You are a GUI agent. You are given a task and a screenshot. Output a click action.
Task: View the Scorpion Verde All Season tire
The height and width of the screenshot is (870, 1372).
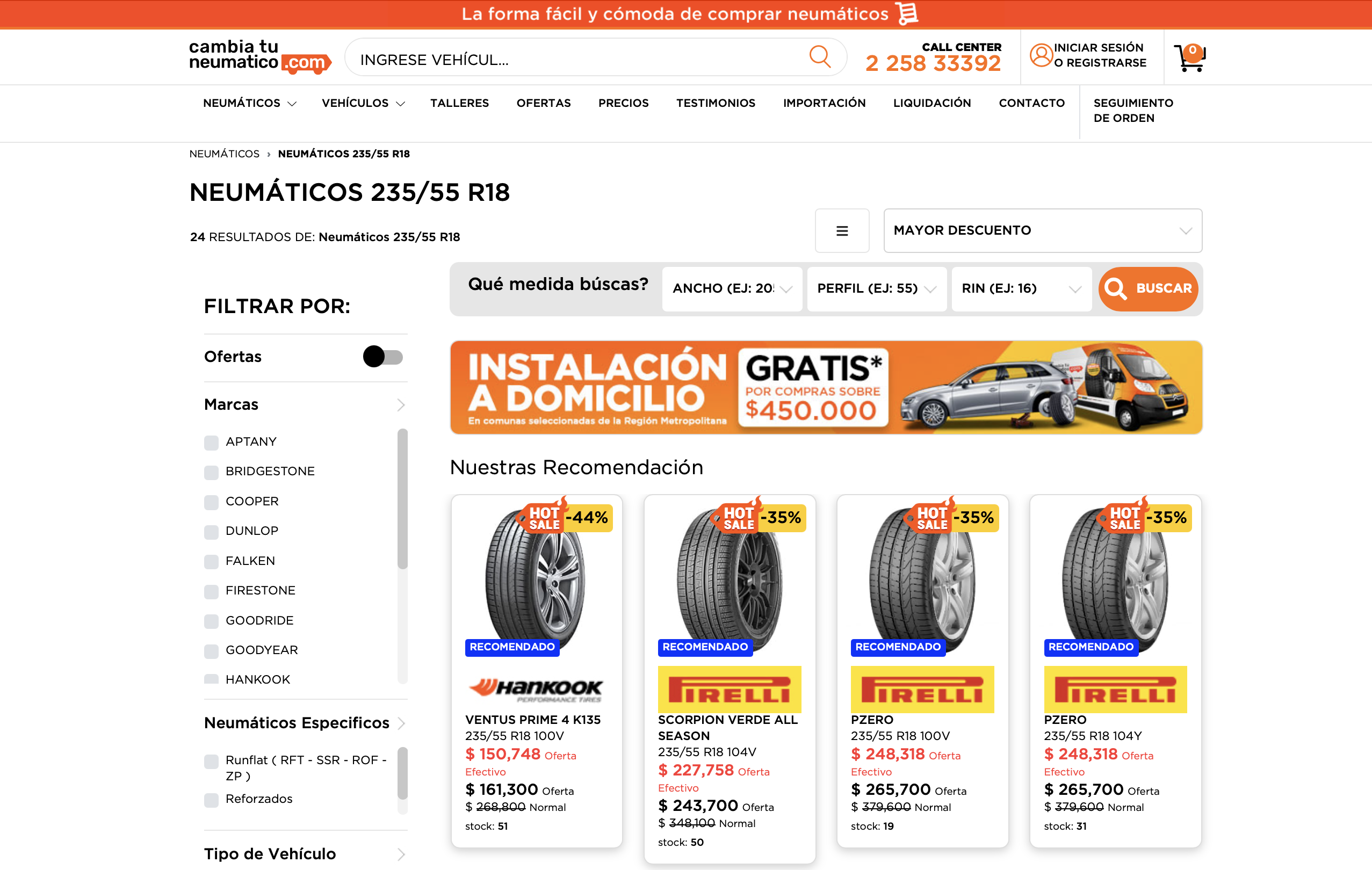point(727,727)
